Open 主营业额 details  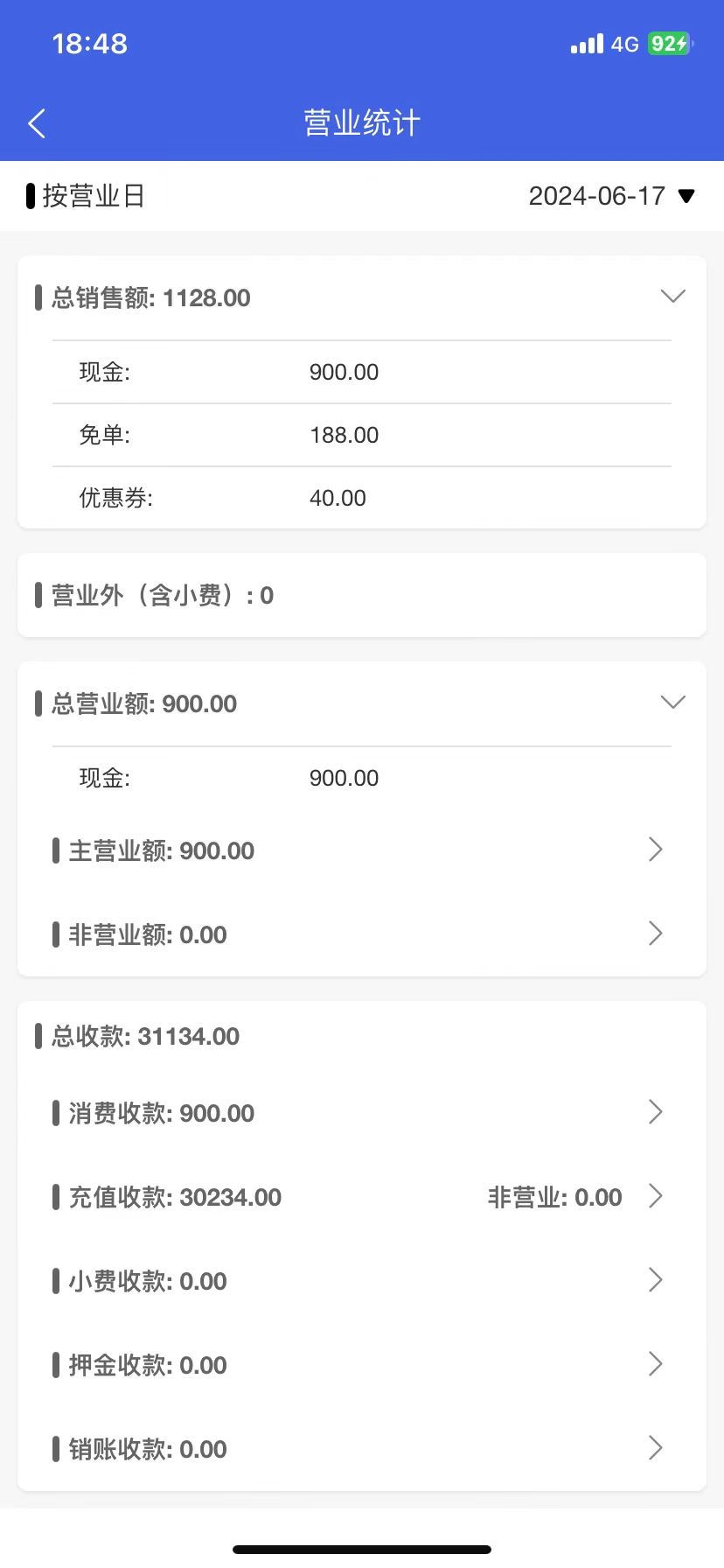click(x=362, y=850)
